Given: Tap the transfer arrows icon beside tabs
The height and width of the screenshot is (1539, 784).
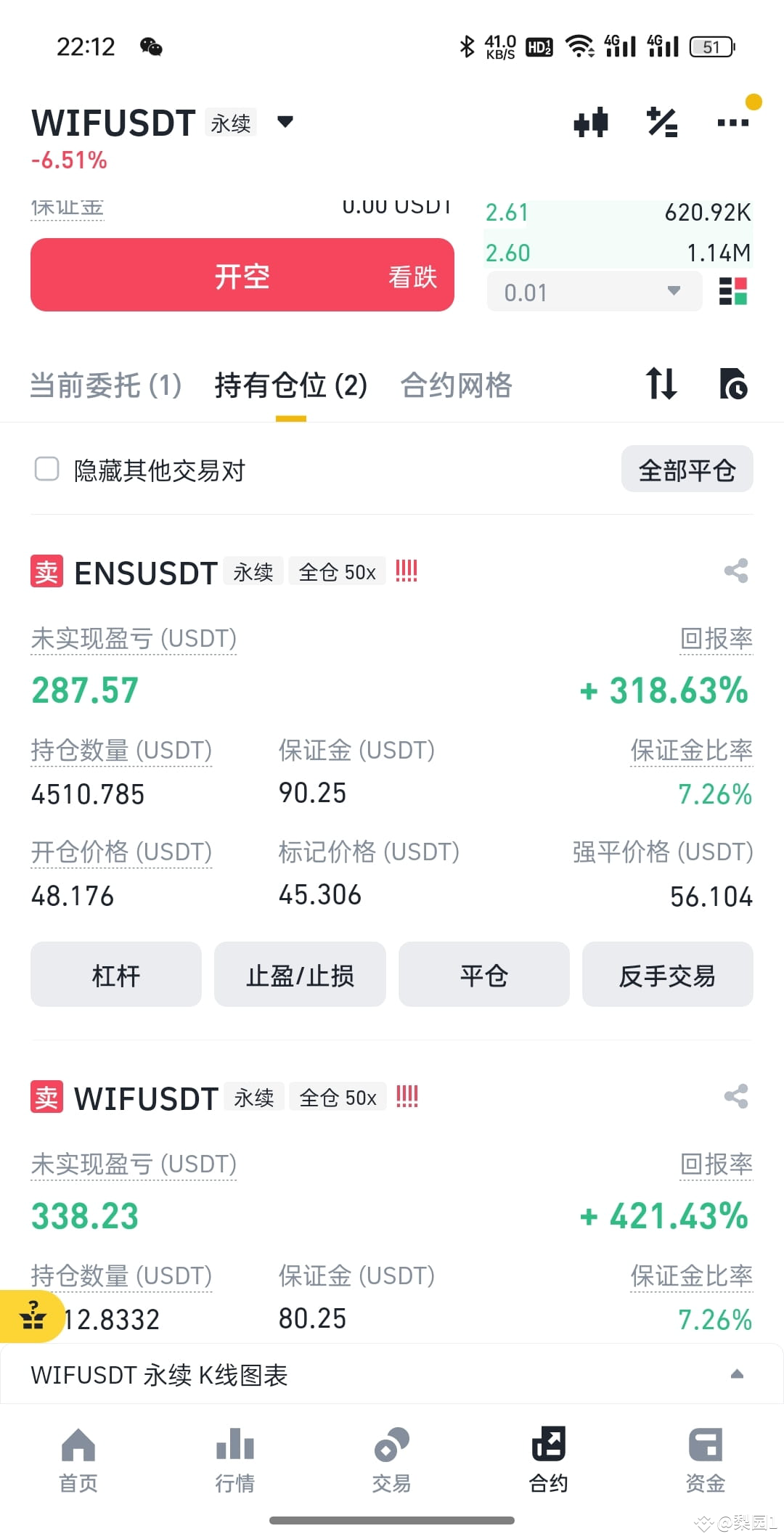Looking at the screenshot, I should (661, 385).
